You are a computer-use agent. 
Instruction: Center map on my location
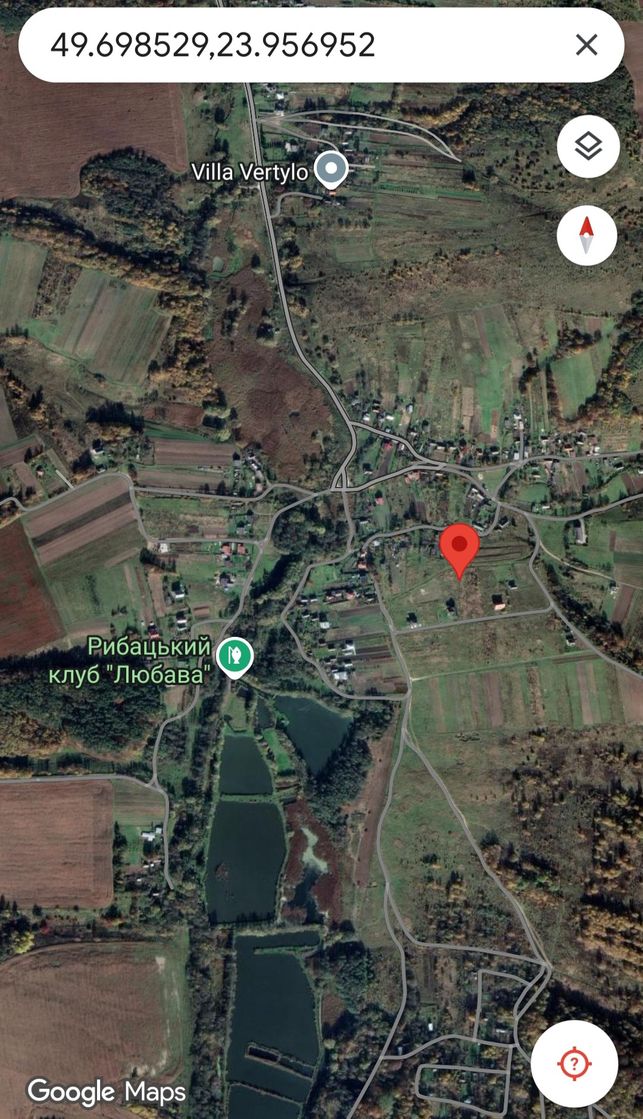tap(574, 1064)
